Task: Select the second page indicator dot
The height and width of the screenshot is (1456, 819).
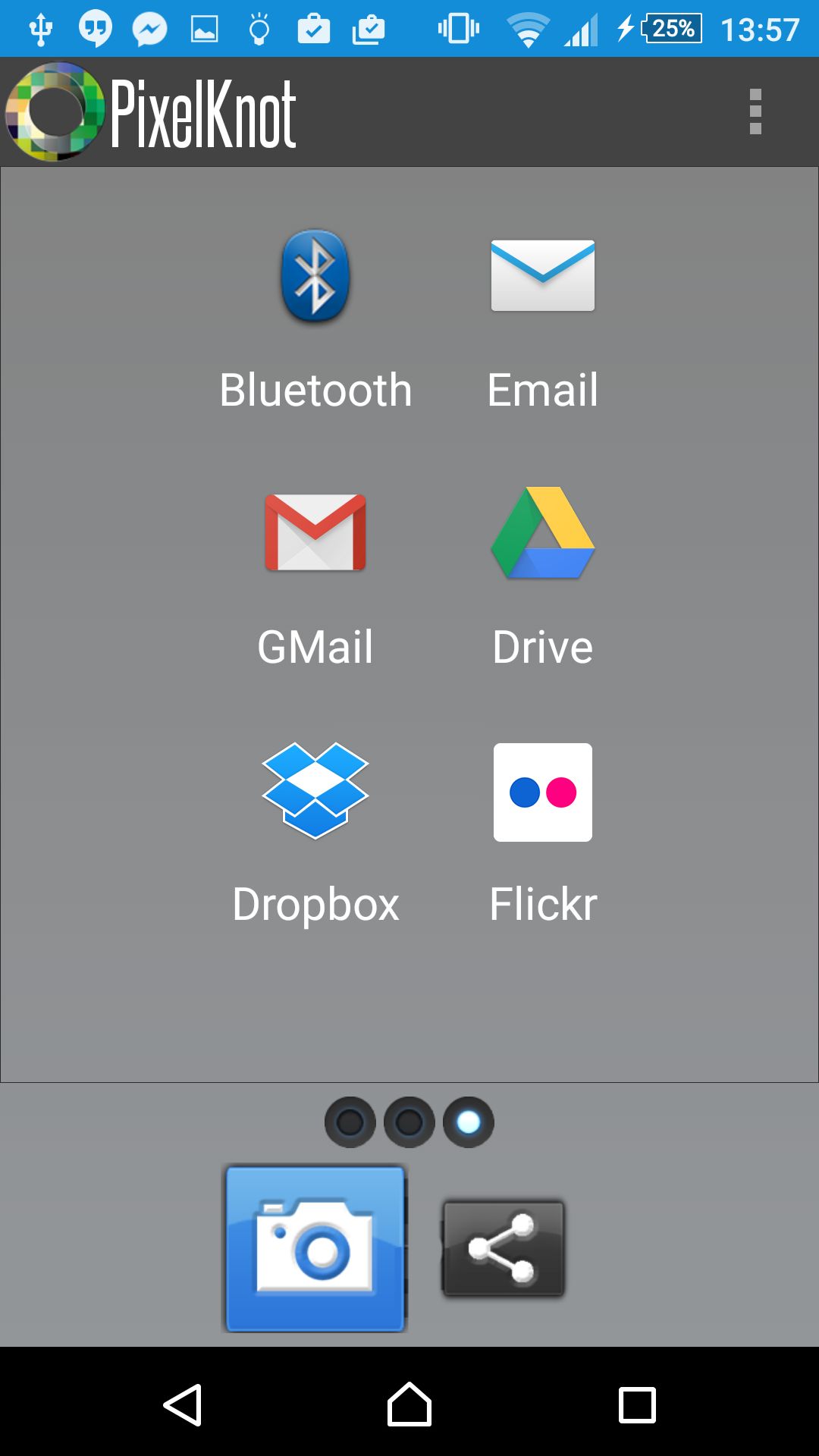Action: click(x=409, y=1122)
